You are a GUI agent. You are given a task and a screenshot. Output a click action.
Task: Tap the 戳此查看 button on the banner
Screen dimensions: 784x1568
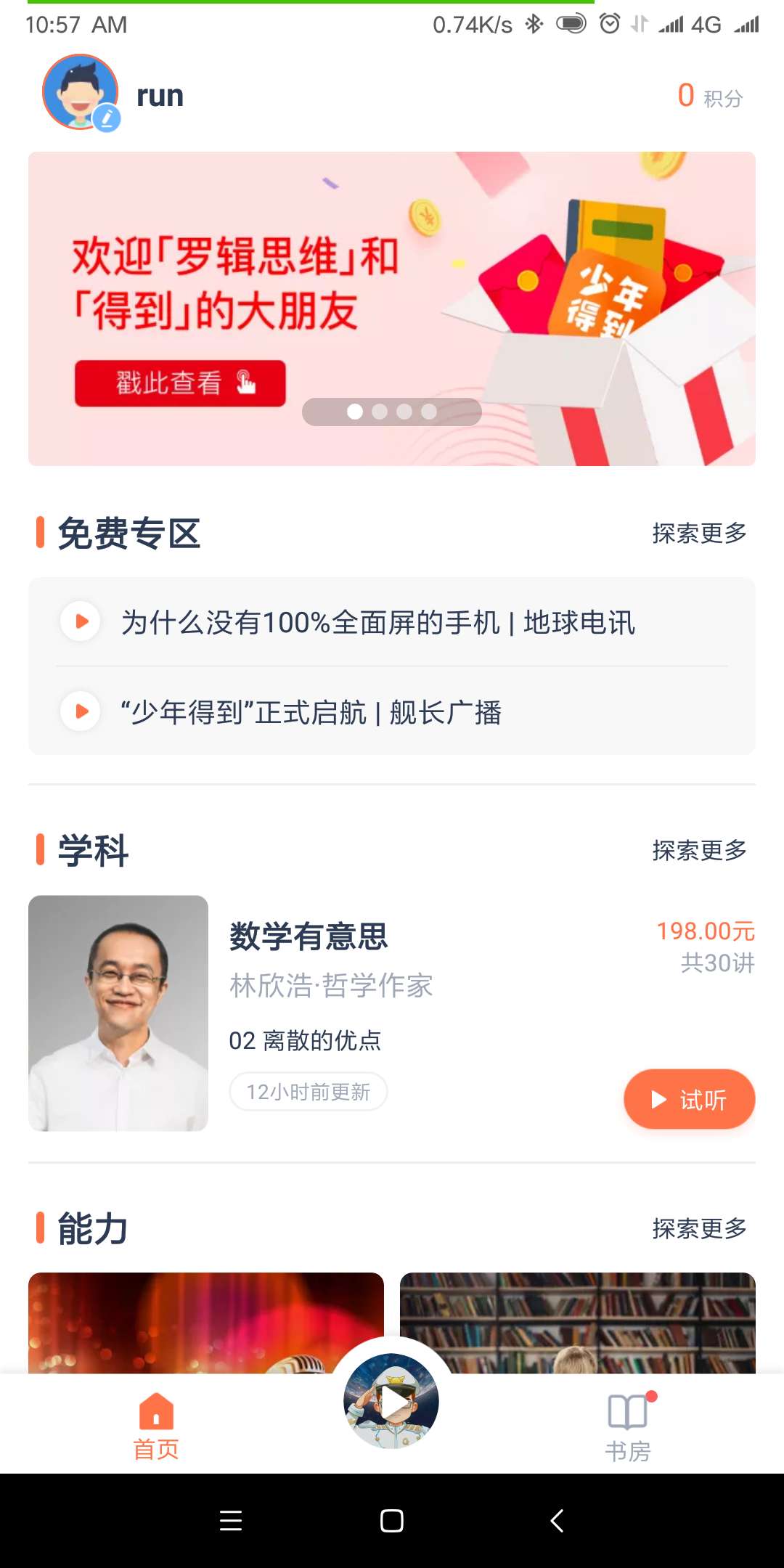coord(180,383)
